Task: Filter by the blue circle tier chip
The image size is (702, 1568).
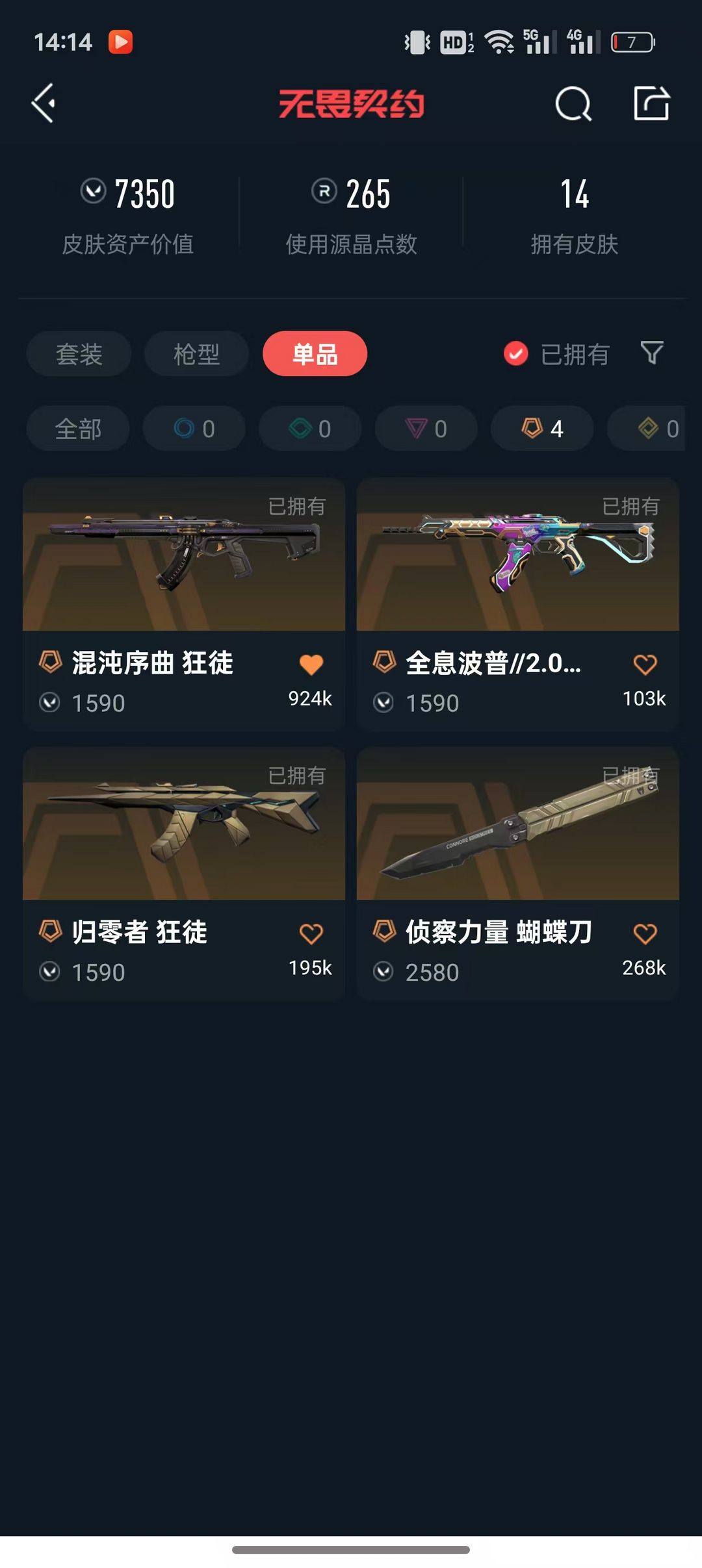Action: [x=194, y=429]
